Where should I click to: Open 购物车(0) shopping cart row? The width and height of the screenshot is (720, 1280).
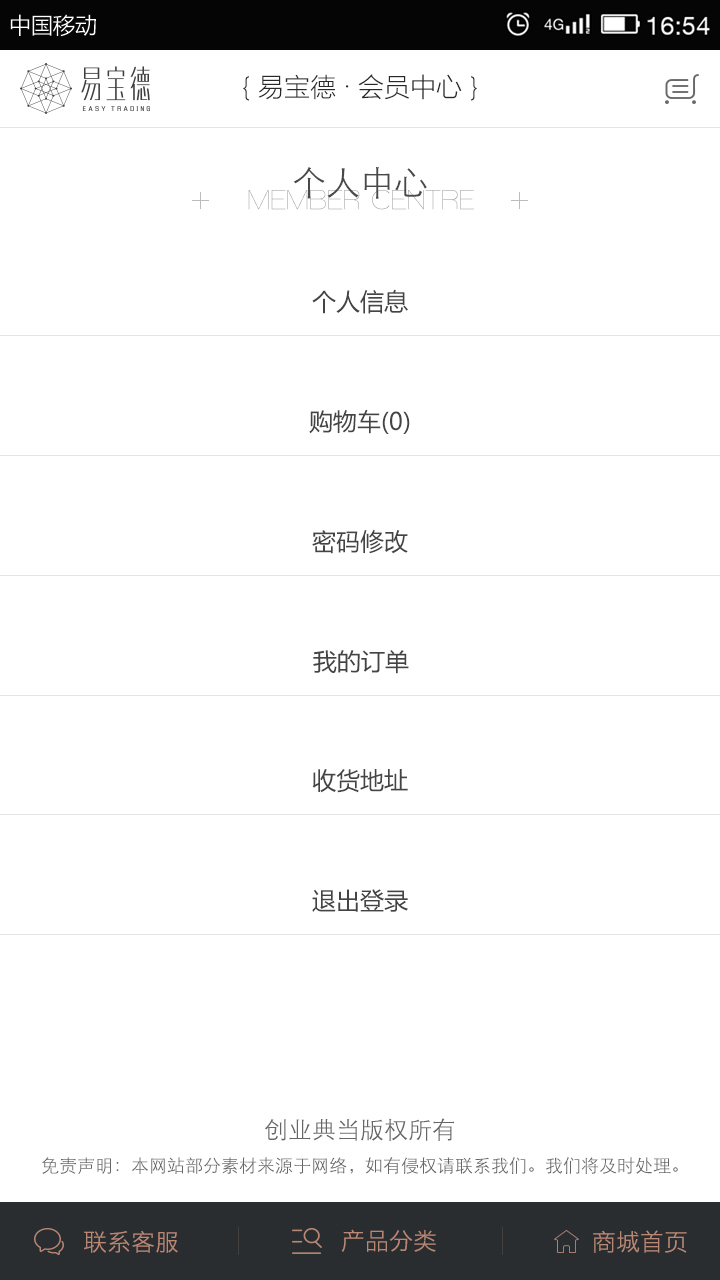(360, 422)
